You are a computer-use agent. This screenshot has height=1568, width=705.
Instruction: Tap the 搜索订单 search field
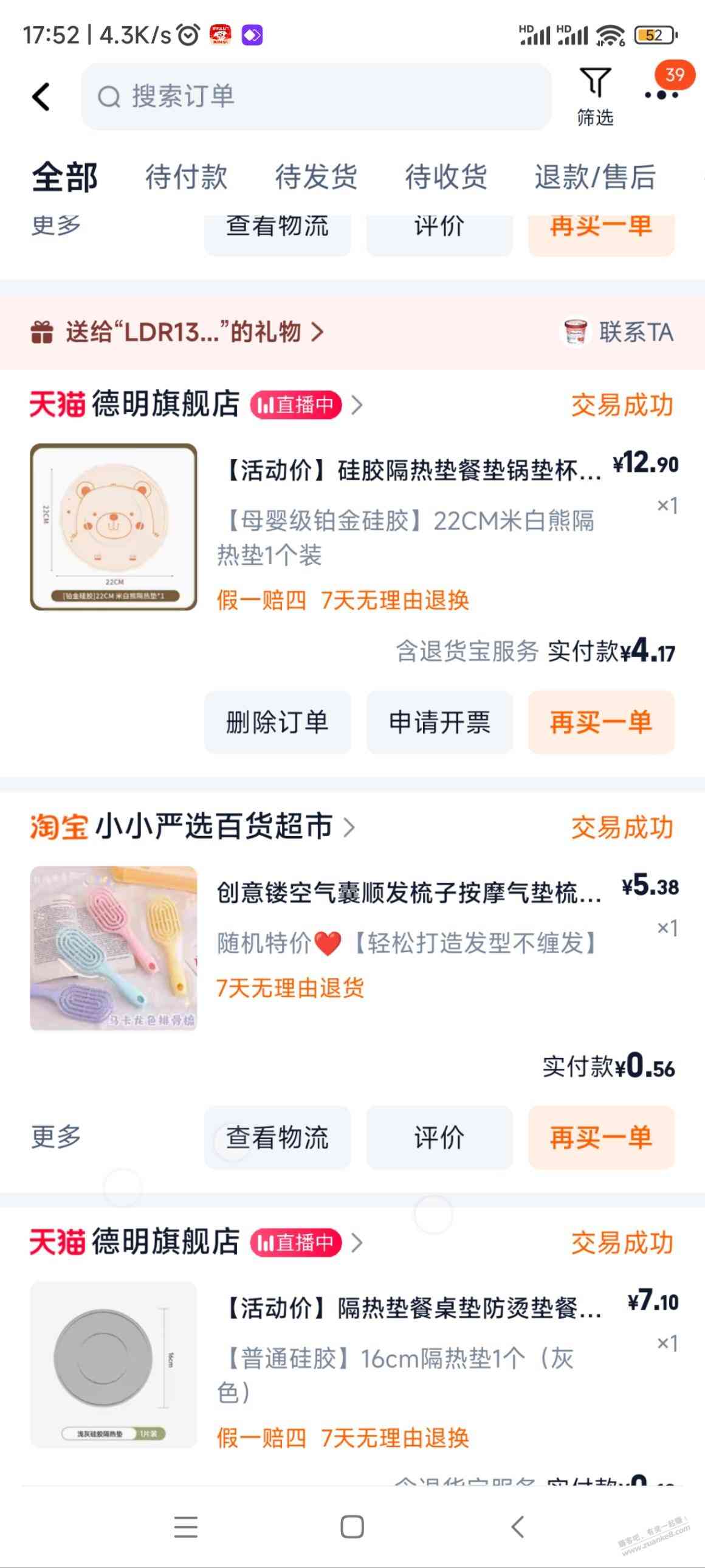(316, 97)
